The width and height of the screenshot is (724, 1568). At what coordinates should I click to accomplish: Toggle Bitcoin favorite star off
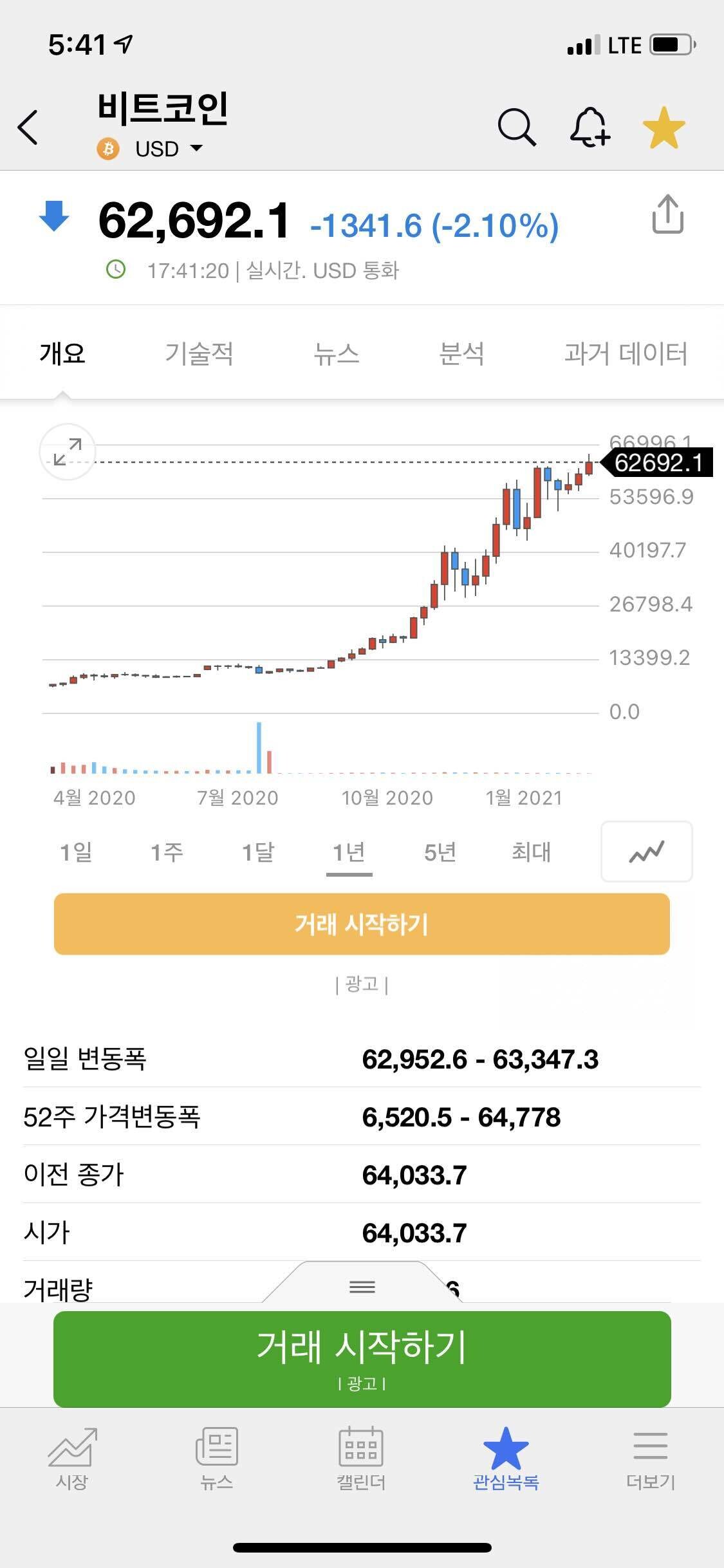coord(665,127)
